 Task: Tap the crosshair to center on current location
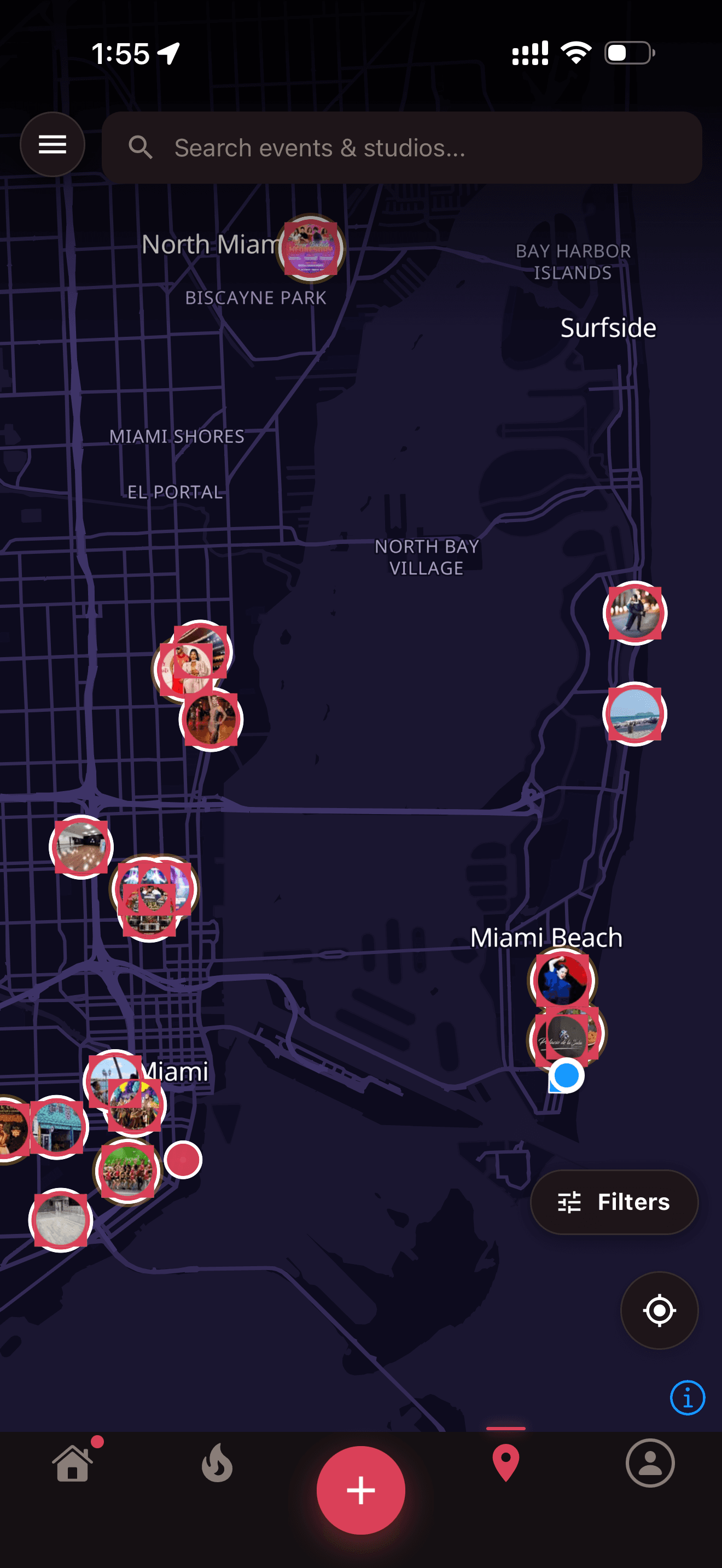coord(660,1312)
